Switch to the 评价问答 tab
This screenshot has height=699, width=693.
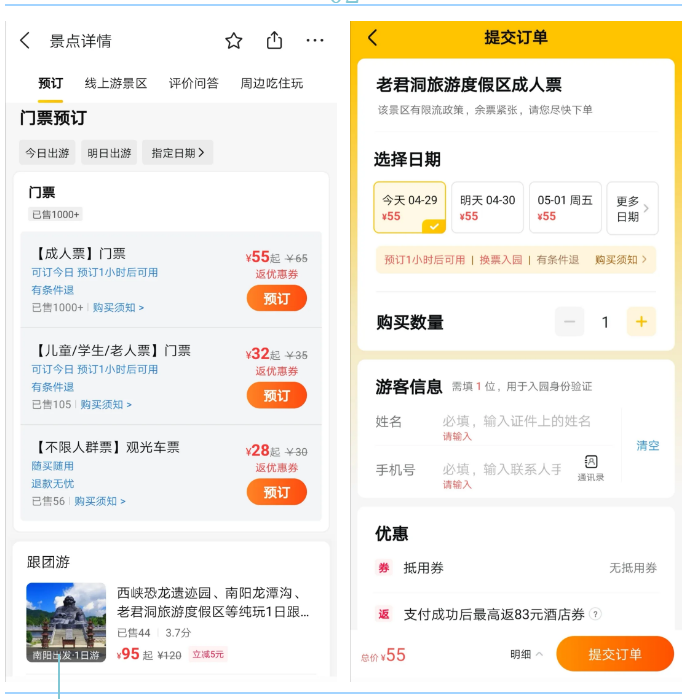click(193, 83)
